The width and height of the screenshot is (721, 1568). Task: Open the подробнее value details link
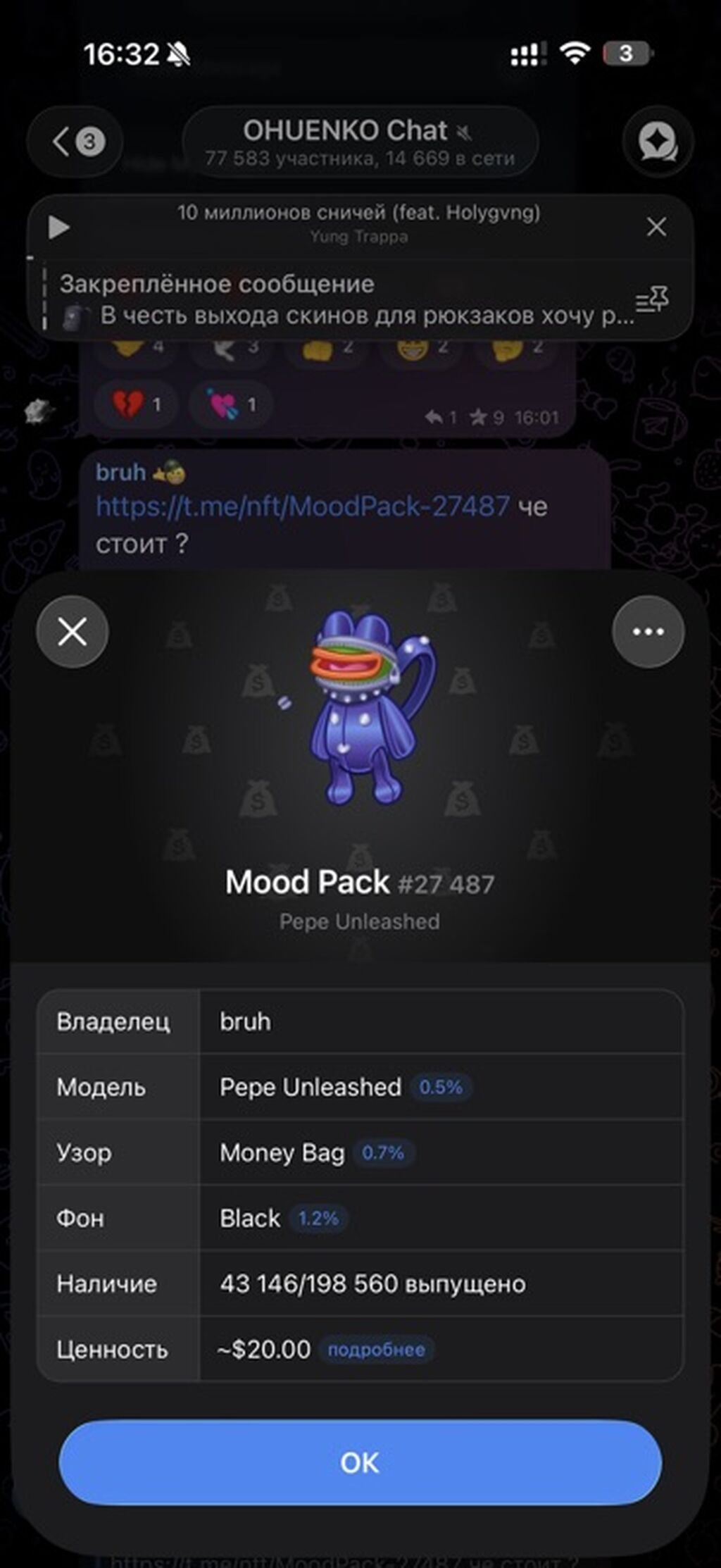click(x=376, y=1350)
